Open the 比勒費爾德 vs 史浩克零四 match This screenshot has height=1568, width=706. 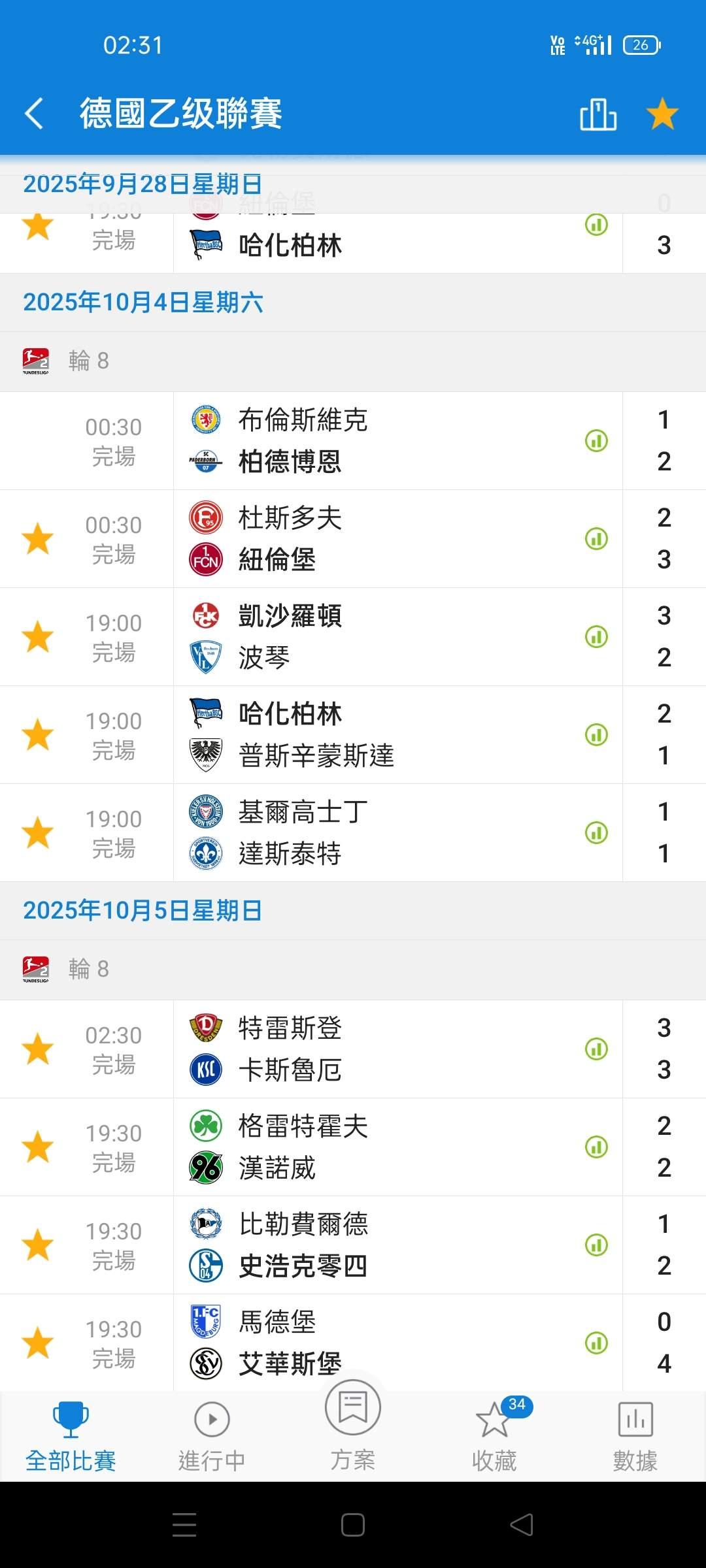(353, 1245)
